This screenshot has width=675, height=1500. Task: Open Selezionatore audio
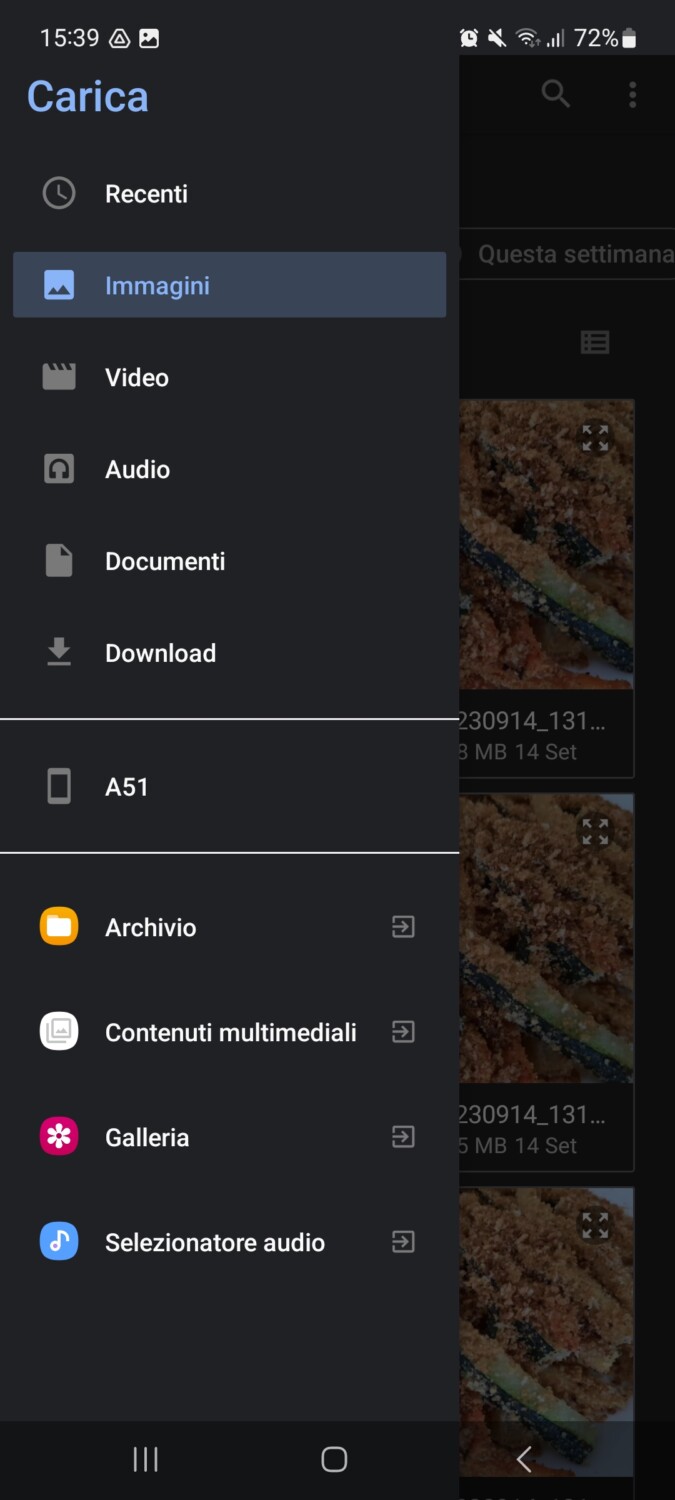coord(229,1242)
